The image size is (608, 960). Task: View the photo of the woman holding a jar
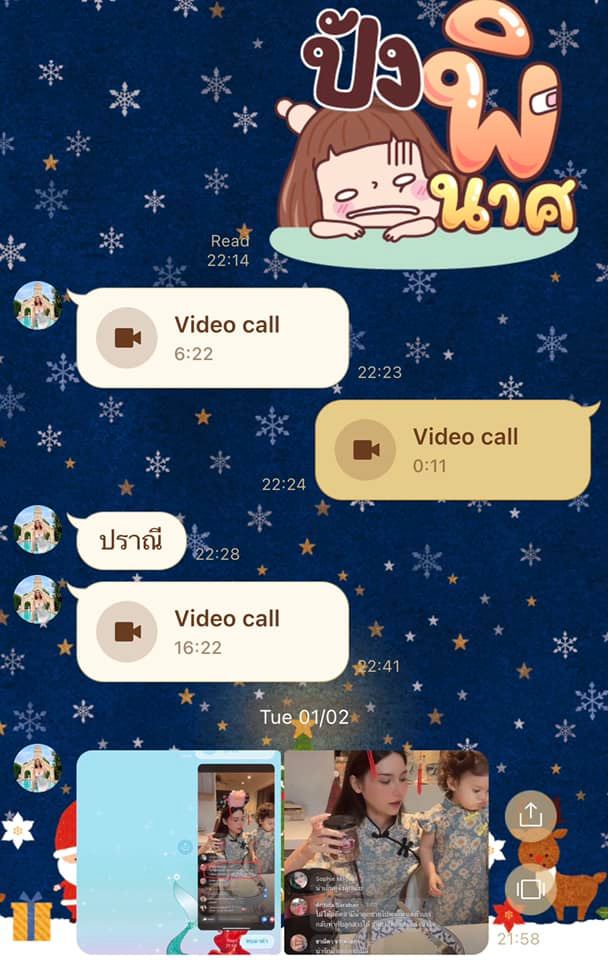pos(386,852)
